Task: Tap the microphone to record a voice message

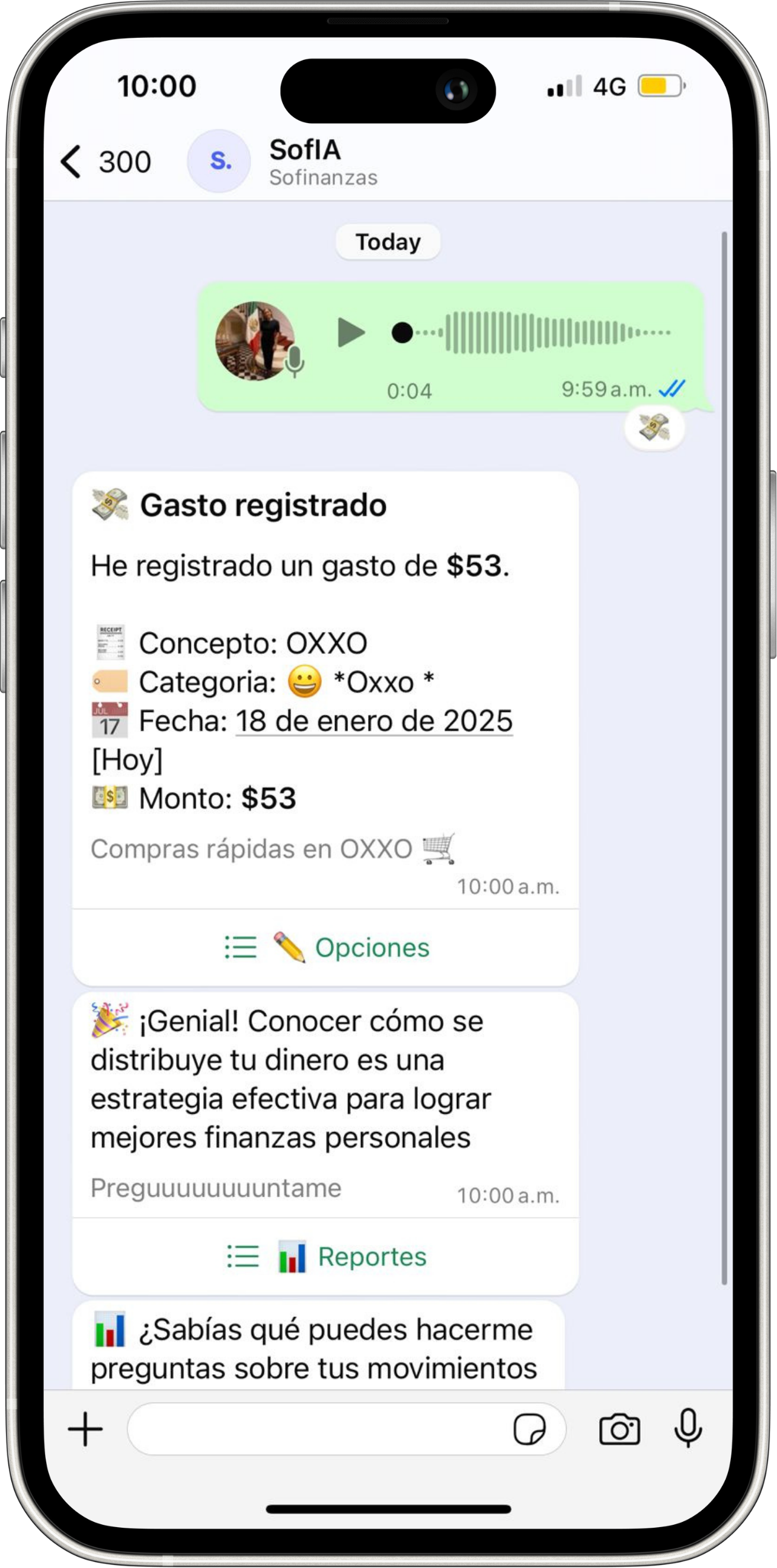Action: click(x=688, y=1428)
